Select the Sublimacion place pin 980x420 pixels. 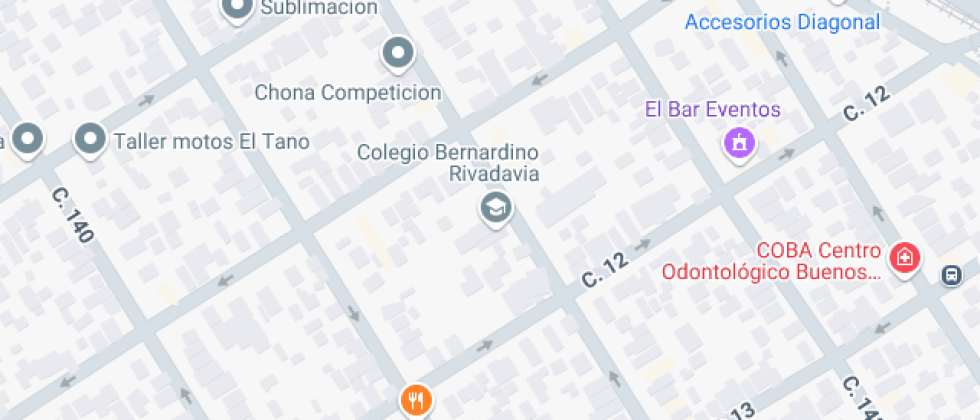tap(238, 10)
